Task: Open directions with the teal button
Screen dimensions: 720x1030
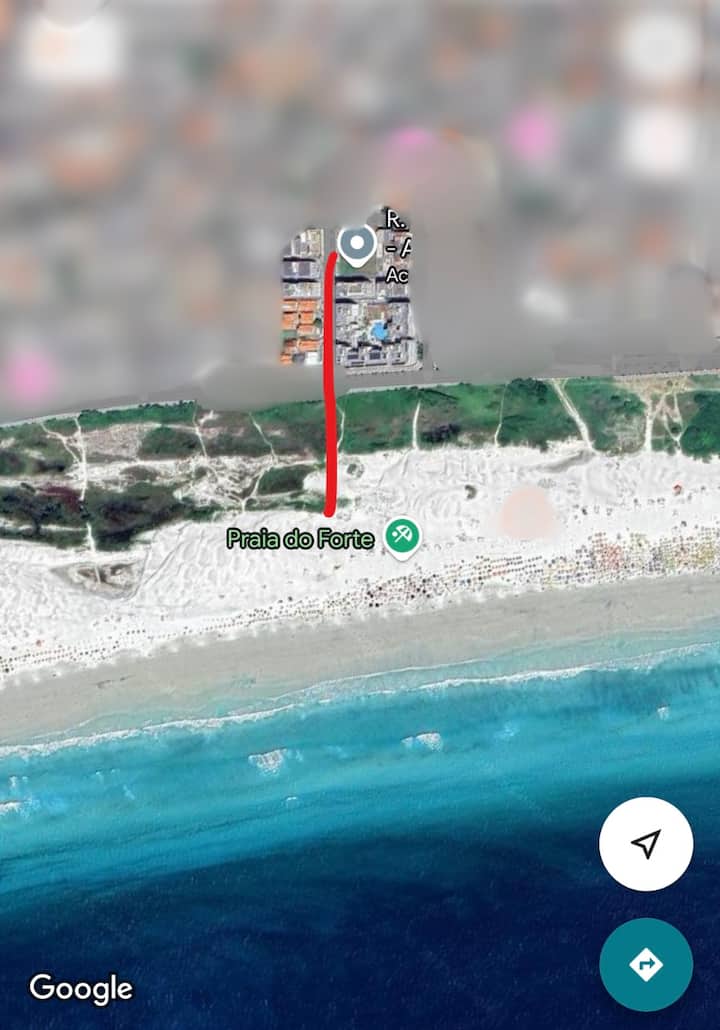Action: coord(646,964)
